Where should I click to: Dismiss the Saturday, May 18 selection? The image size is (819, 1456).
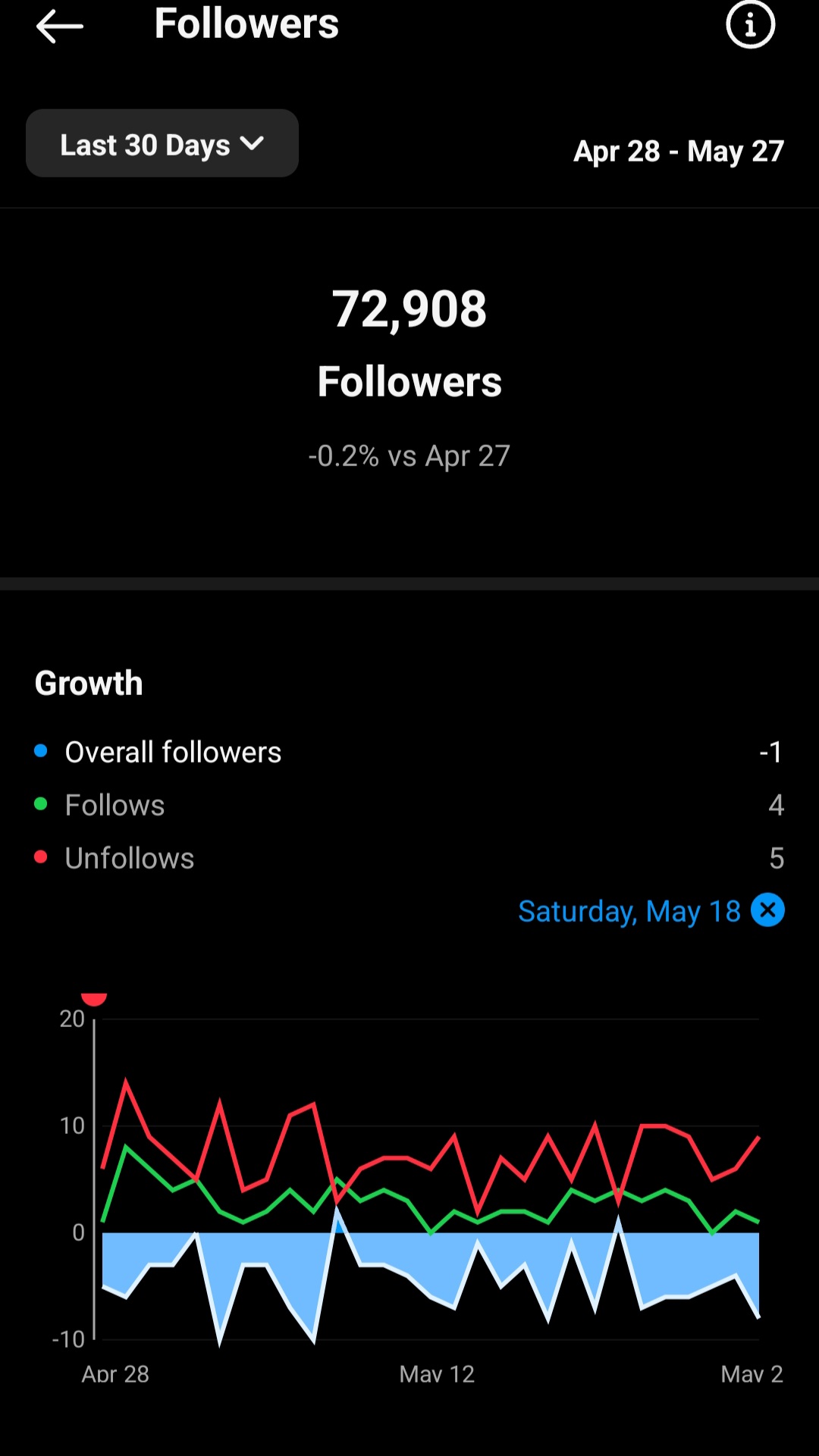(767, 910)
